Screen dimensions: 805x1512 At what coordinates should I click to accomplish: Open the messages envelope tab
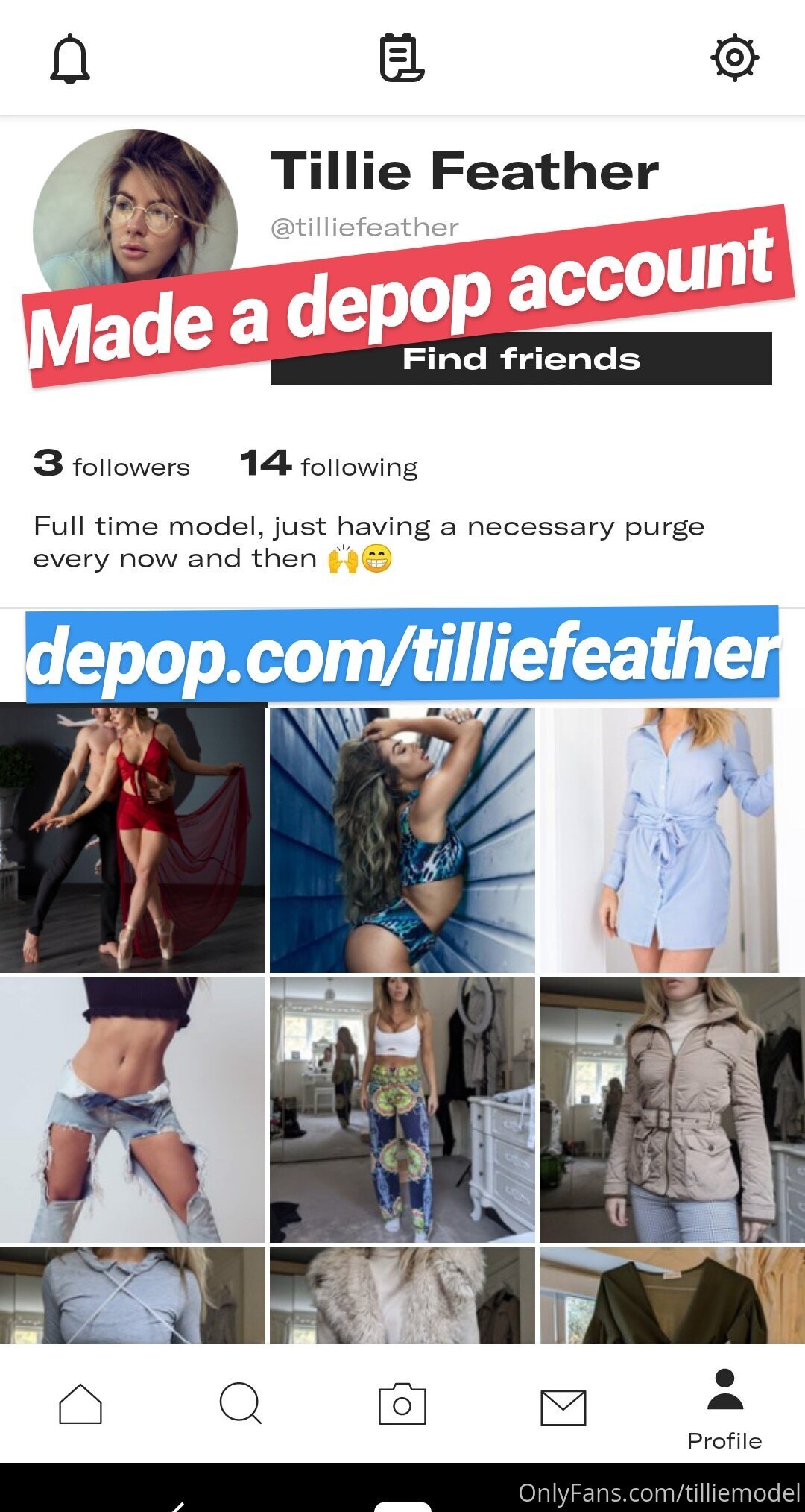tap(563, 1408)
